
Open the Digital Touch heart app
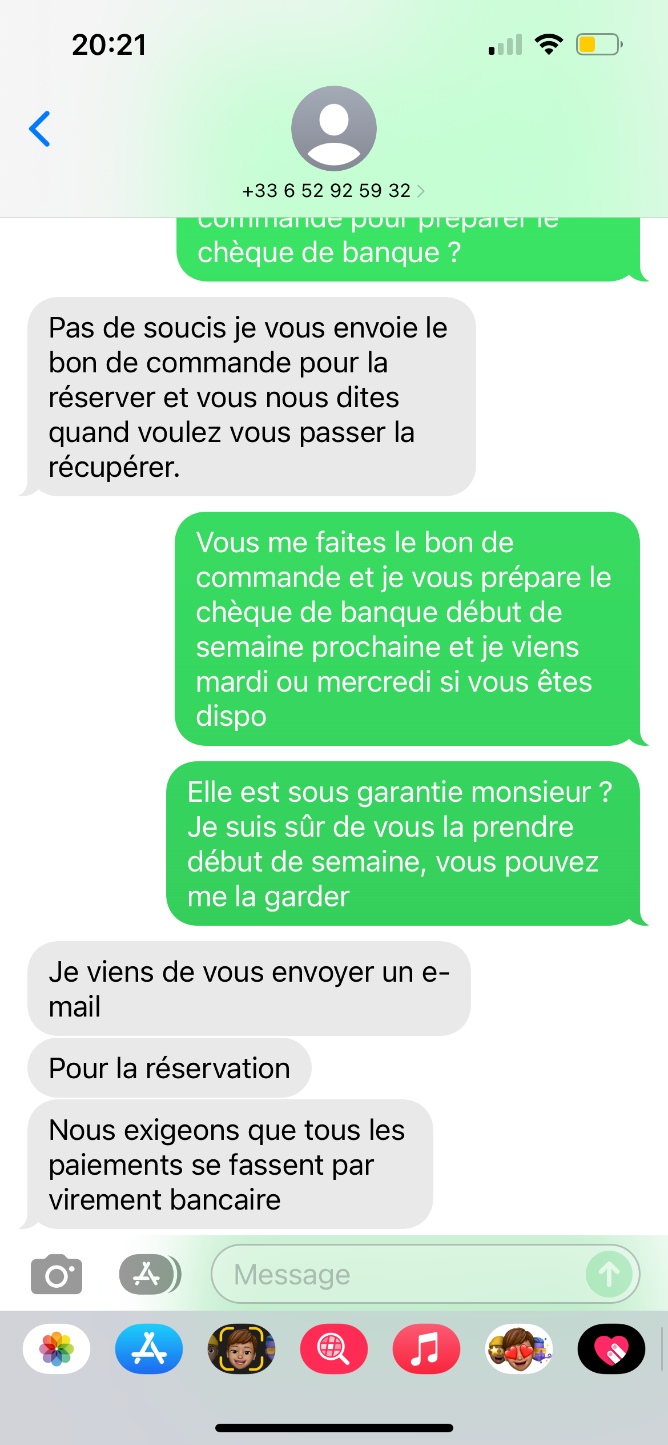tap(611, 1350)
